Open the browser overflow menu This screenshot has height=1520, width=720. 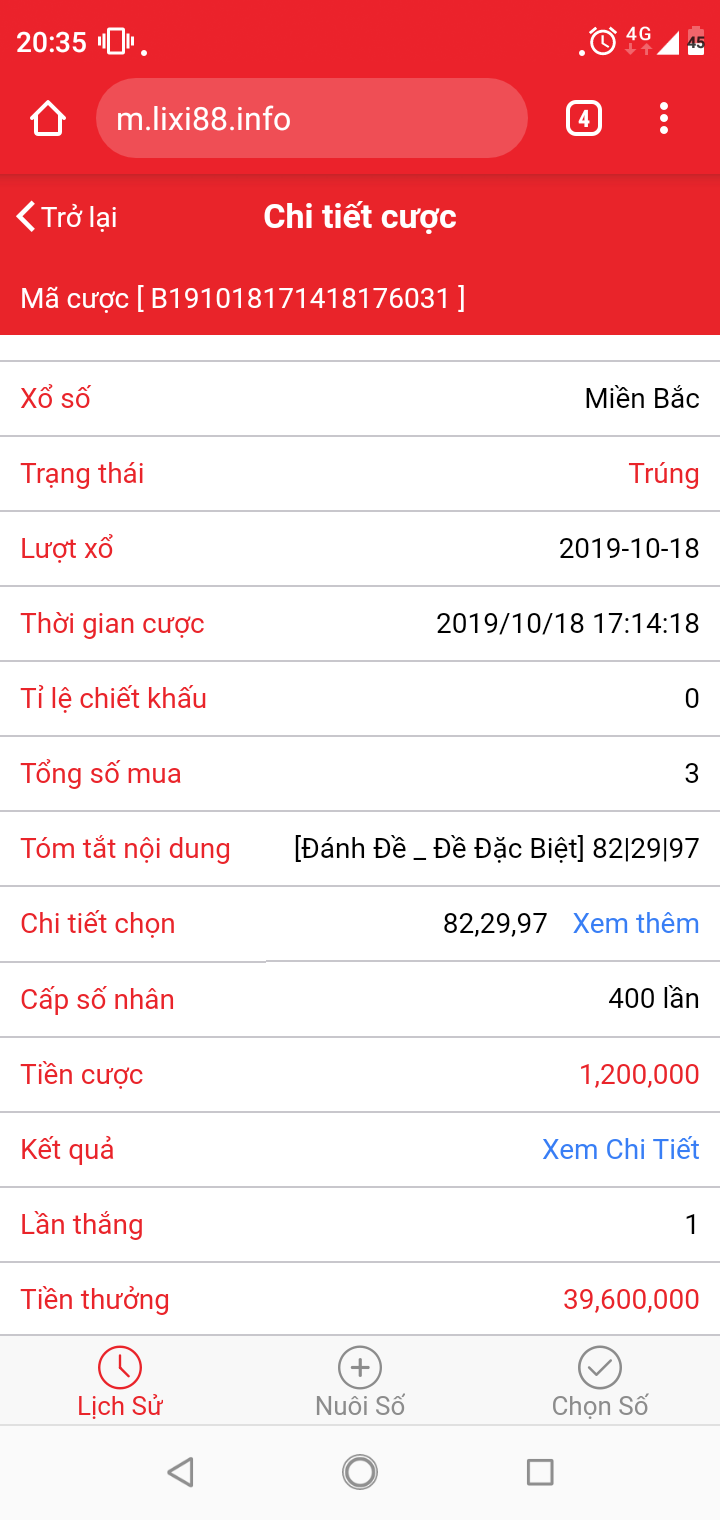[664, 119]
